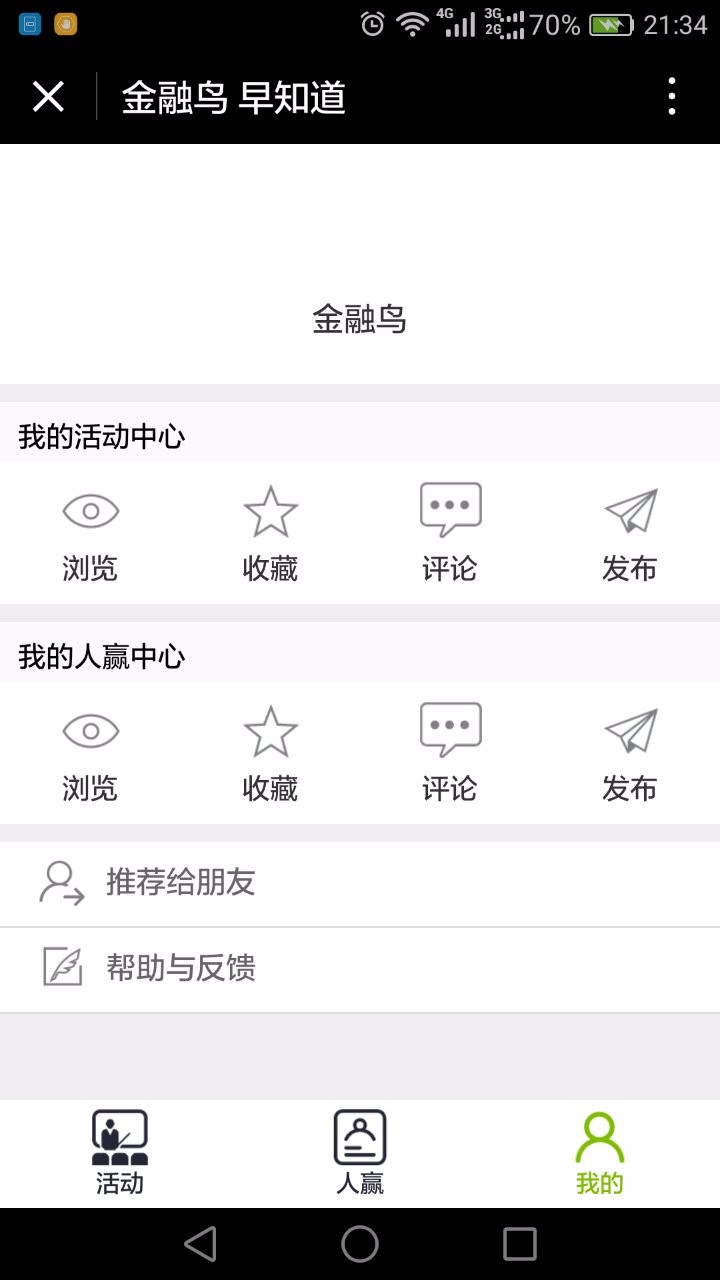Go back with the system back button
Screen dimensions: 720x1280
[x=201, y=1244]
